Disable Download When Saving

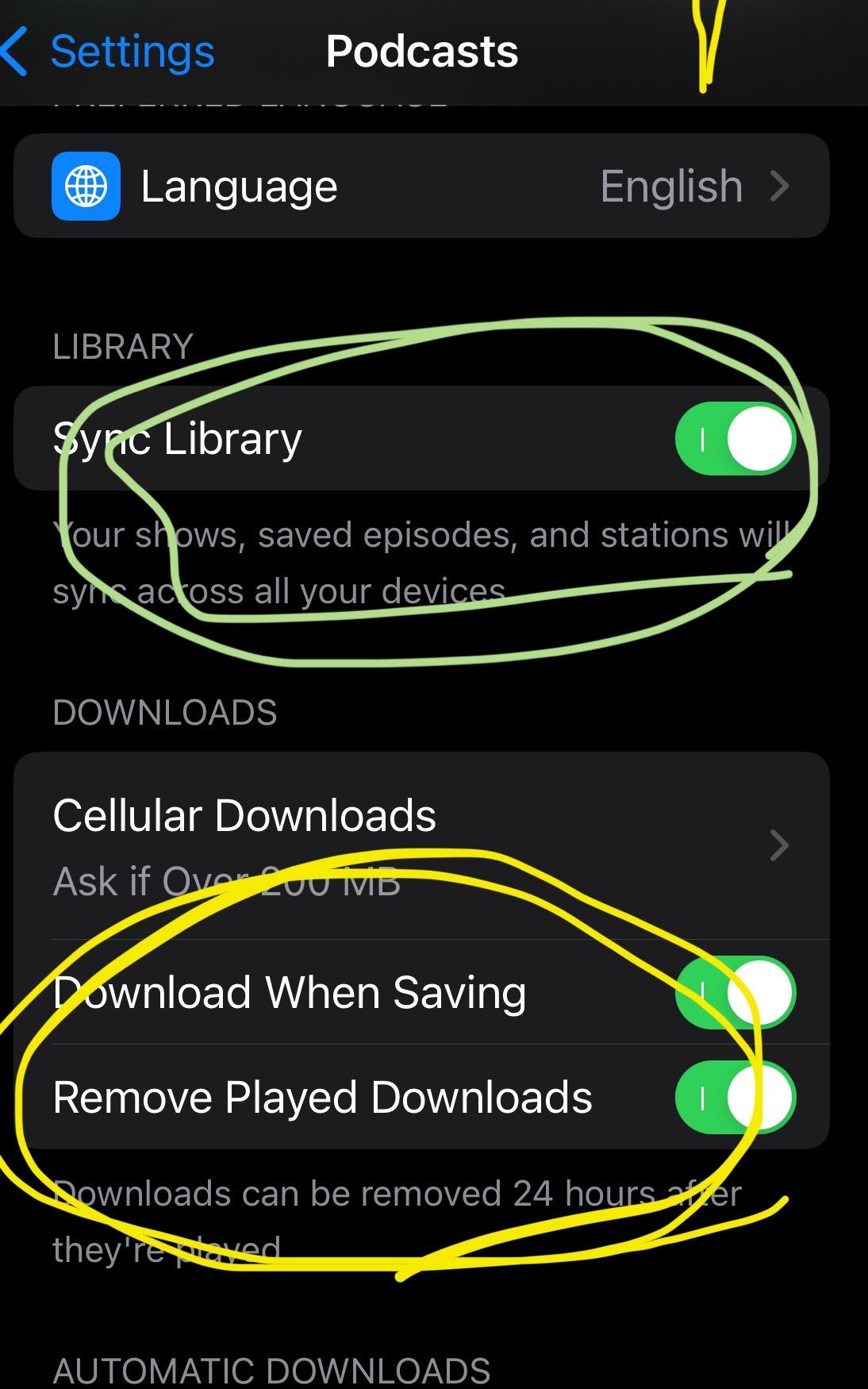coord(734,993)
